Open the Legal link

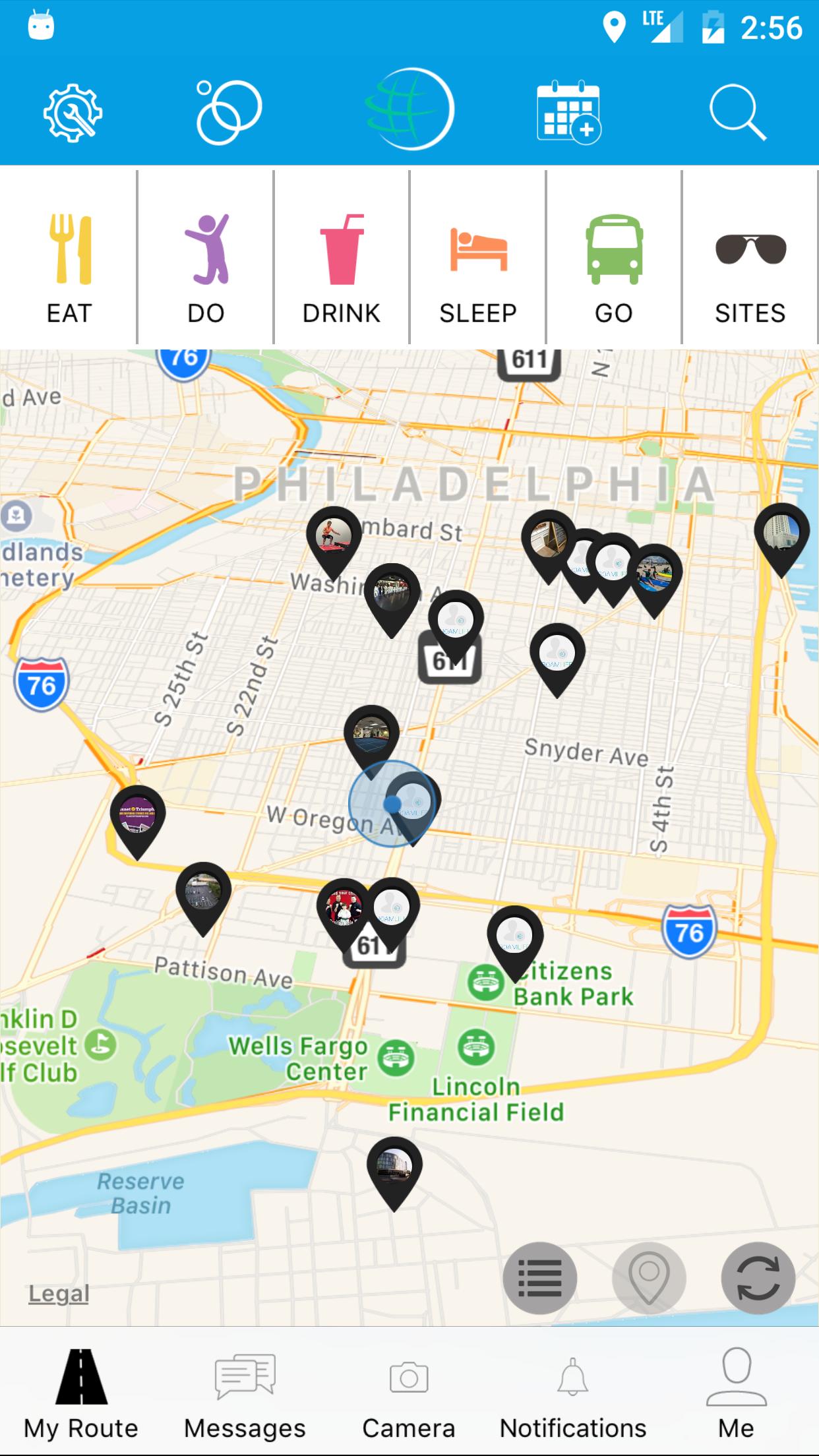tap(59, 1294)
